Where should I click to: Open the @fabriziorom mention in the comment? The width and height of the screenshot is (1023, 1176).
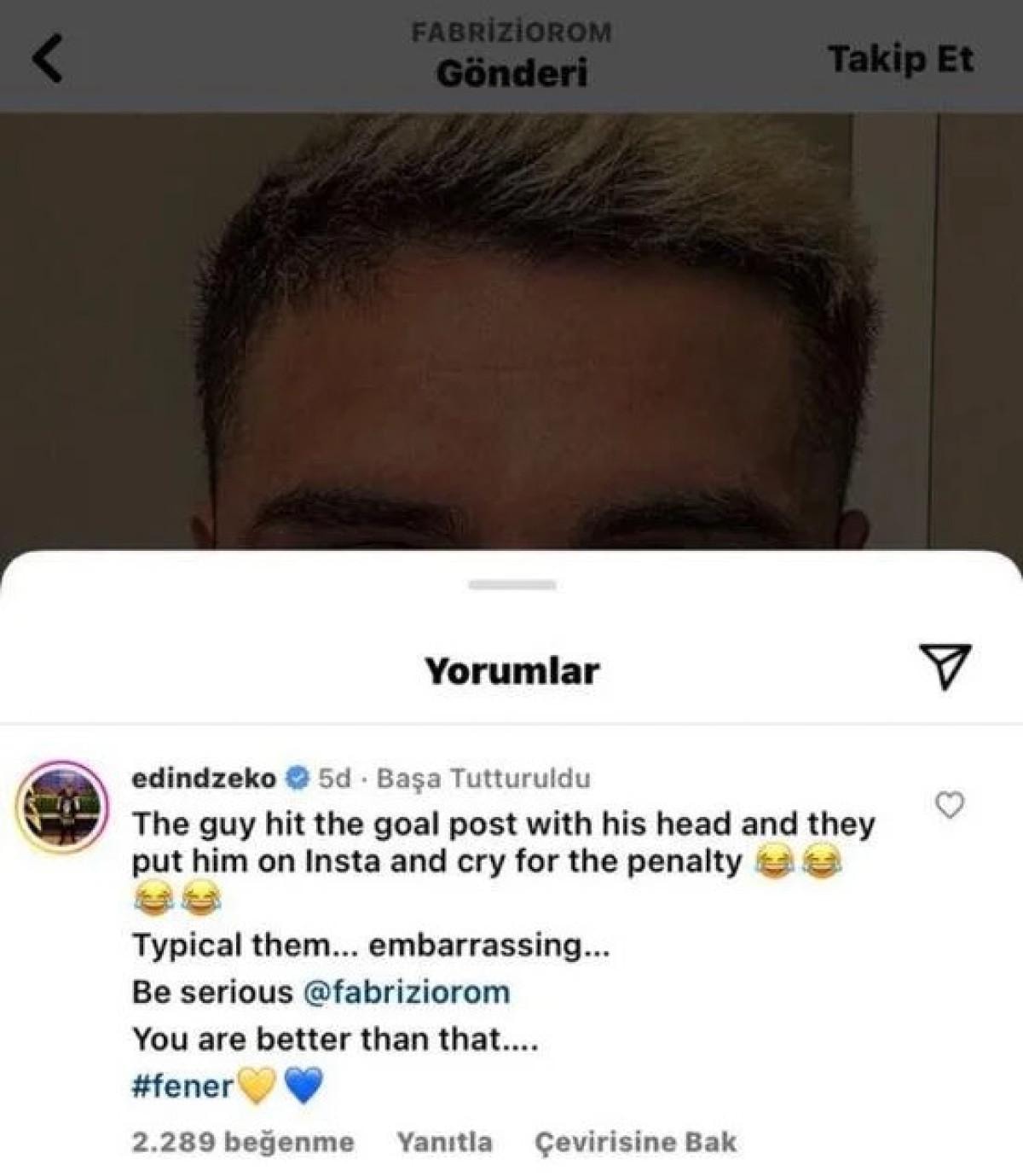[406, 992]
